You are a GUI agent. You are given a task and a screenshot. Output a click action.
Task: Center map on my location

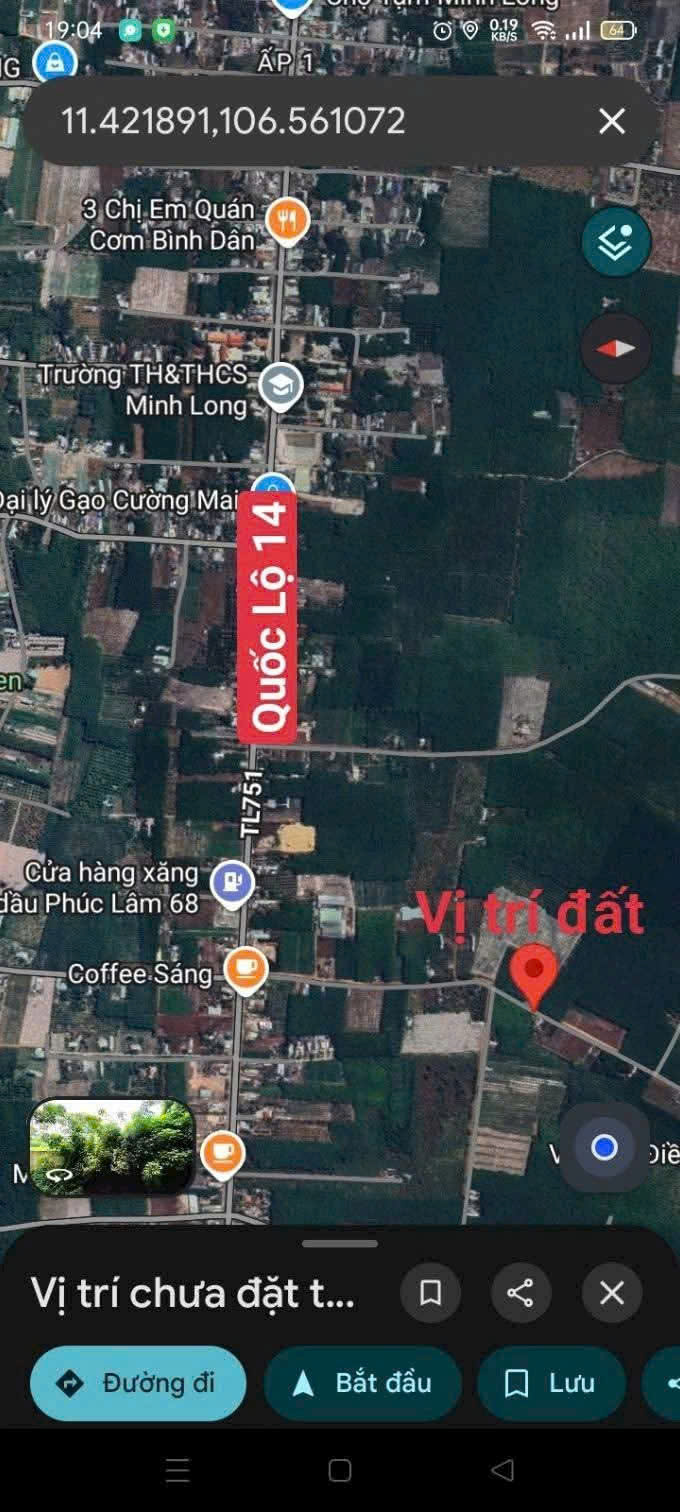(604, 1148)
